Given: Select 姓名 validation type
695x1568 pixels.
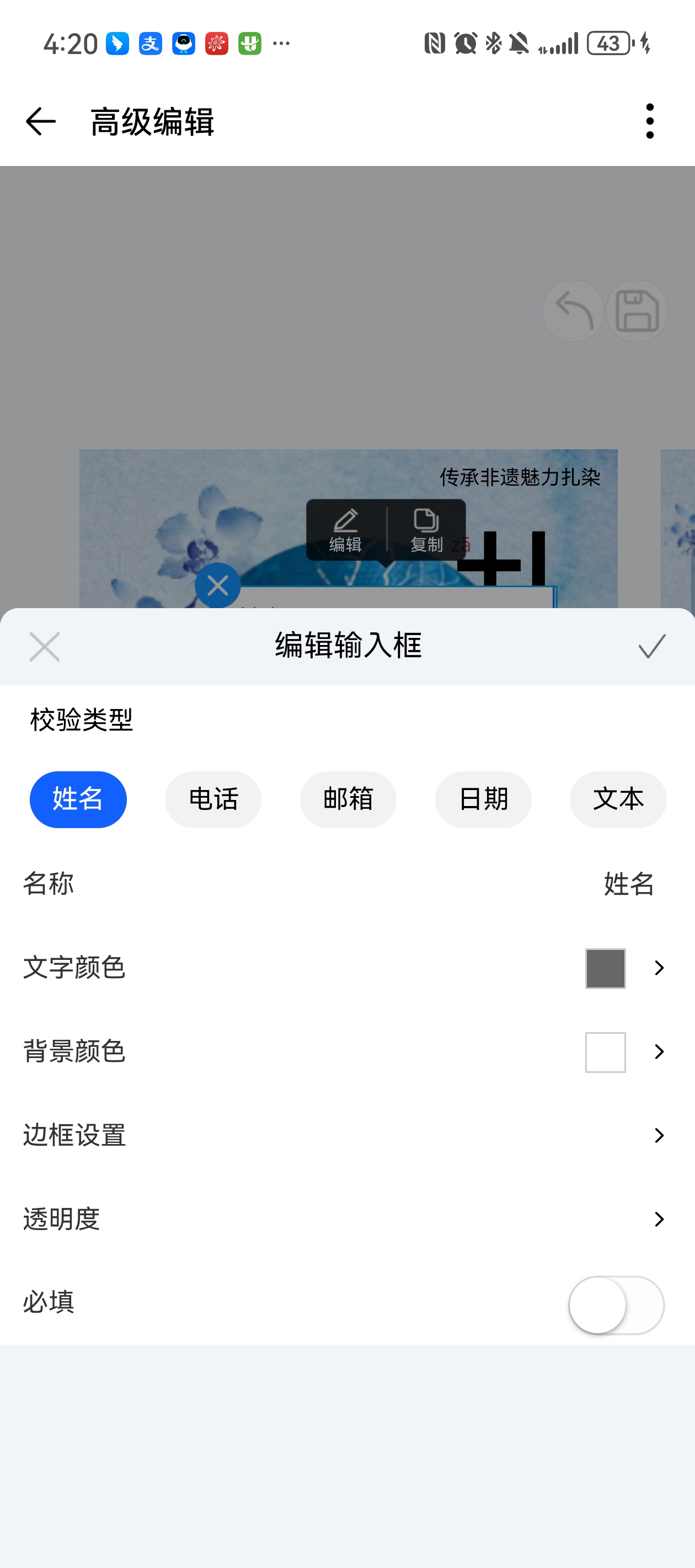Looking at the screenshot, I should point(78,799).
